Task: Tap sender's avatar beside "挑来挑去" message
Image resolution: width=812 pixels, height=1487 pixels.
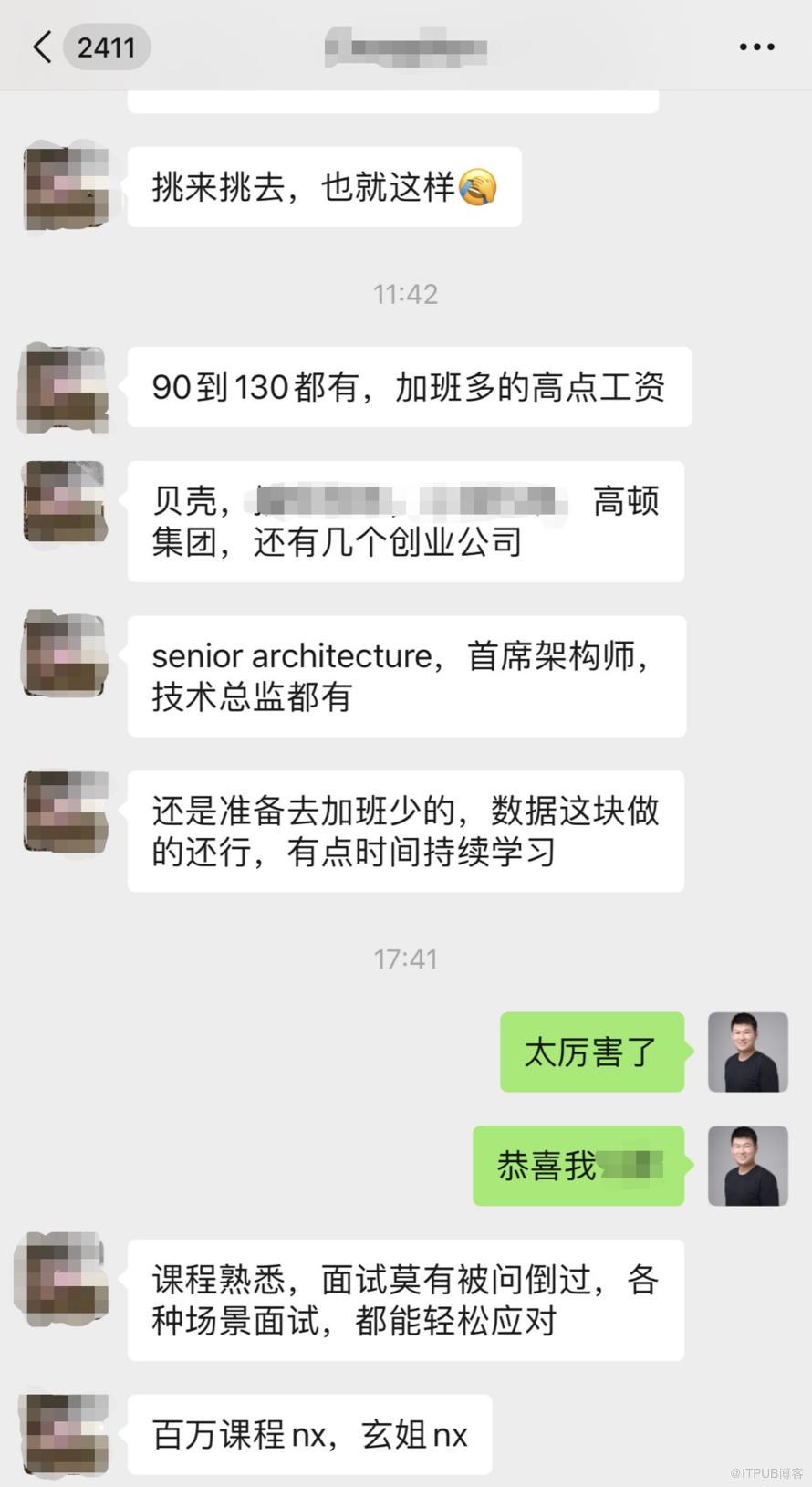Action: click(x=66, y=186)
